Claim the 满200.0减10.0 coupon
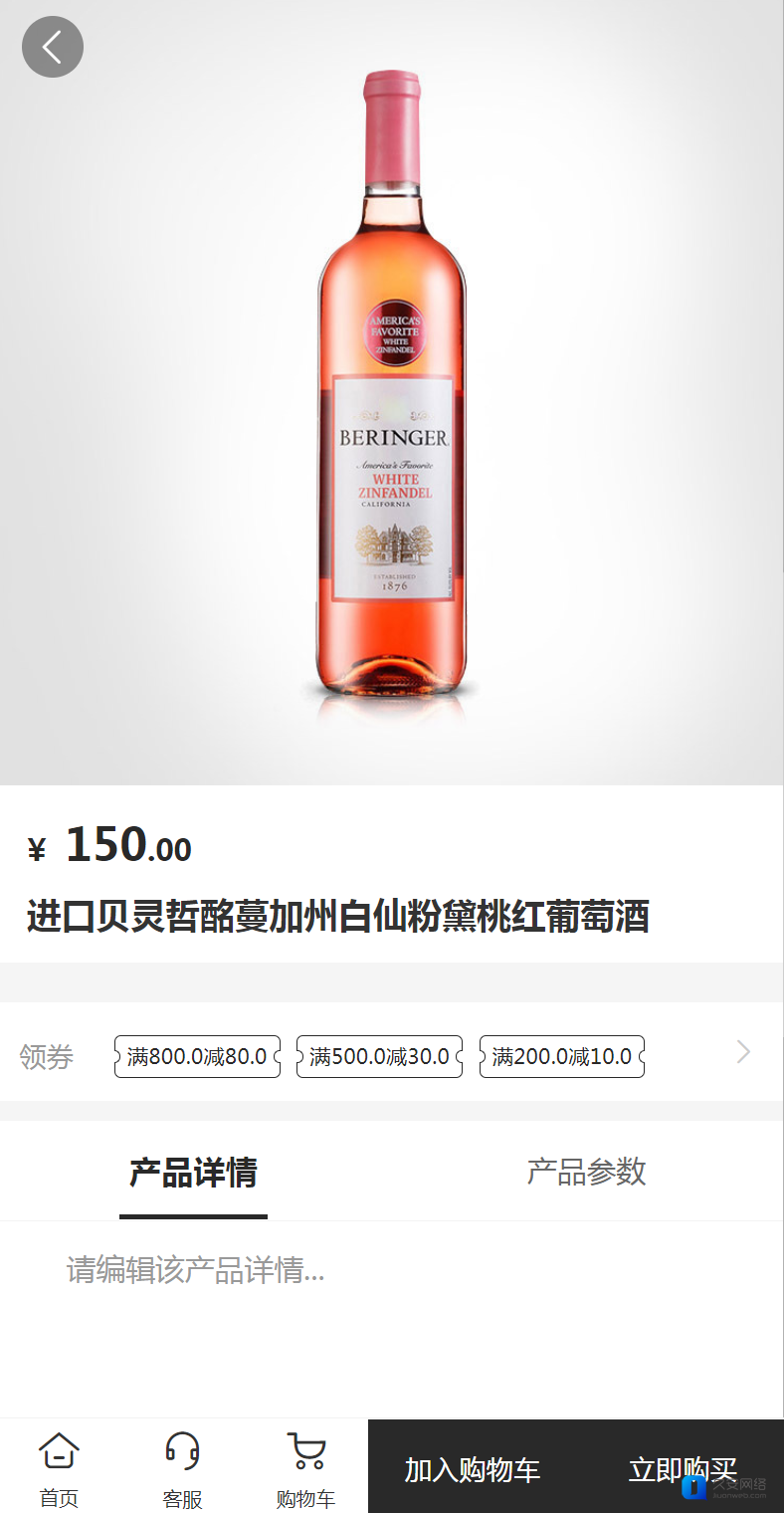 click(x=562, y=1056)
